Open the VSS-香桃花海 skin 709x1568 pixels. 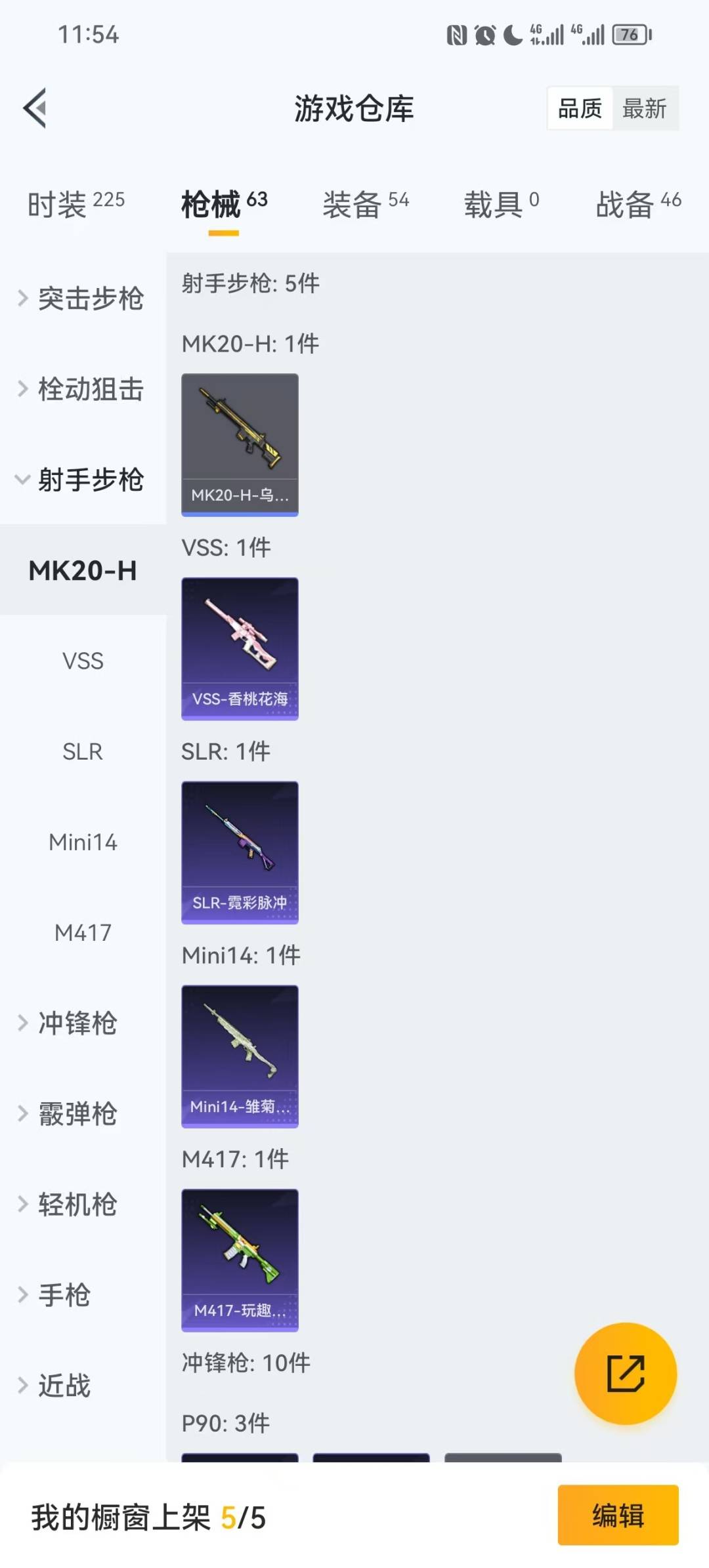[240, 648]
